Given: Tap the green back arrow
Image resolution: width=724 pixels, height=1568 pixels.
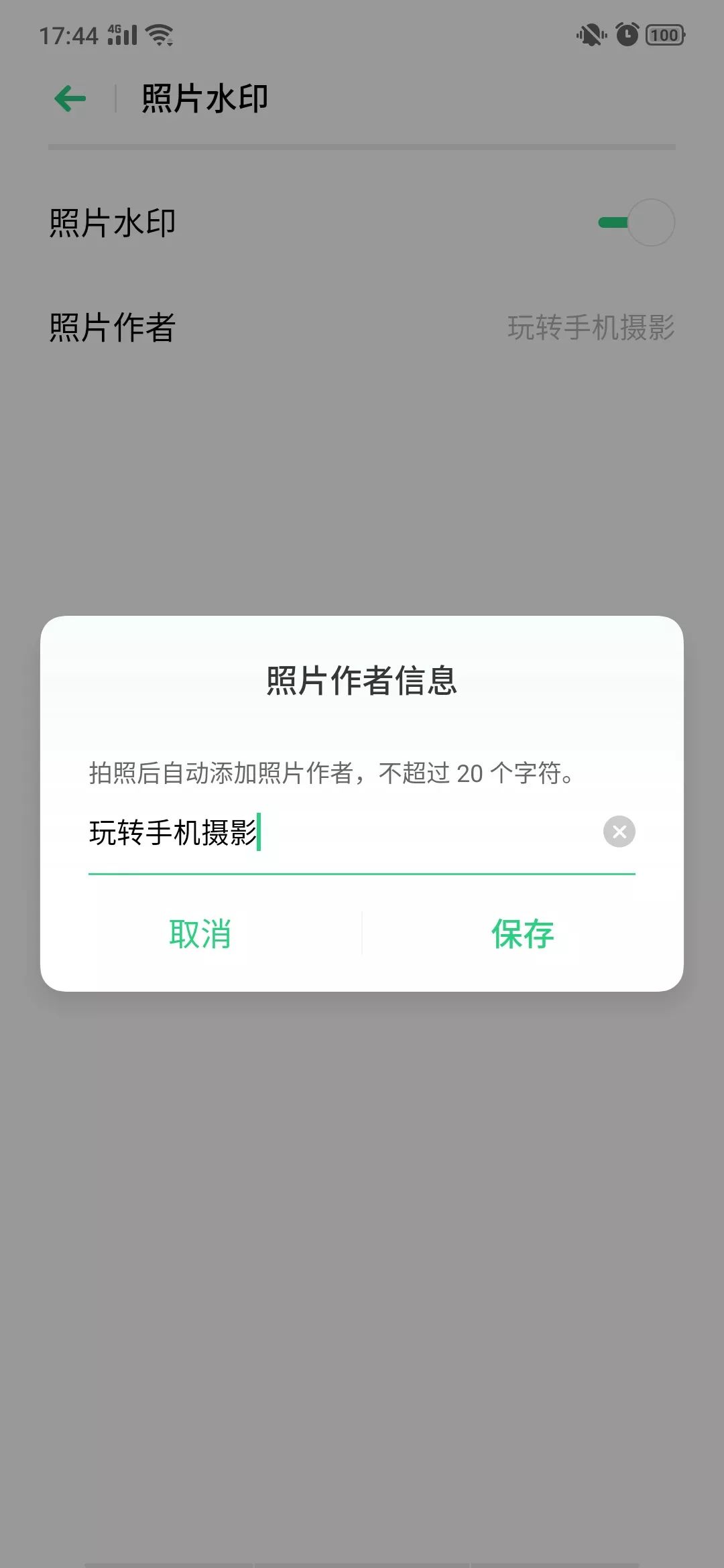Looking at the screenshot, I should point(69,99).
